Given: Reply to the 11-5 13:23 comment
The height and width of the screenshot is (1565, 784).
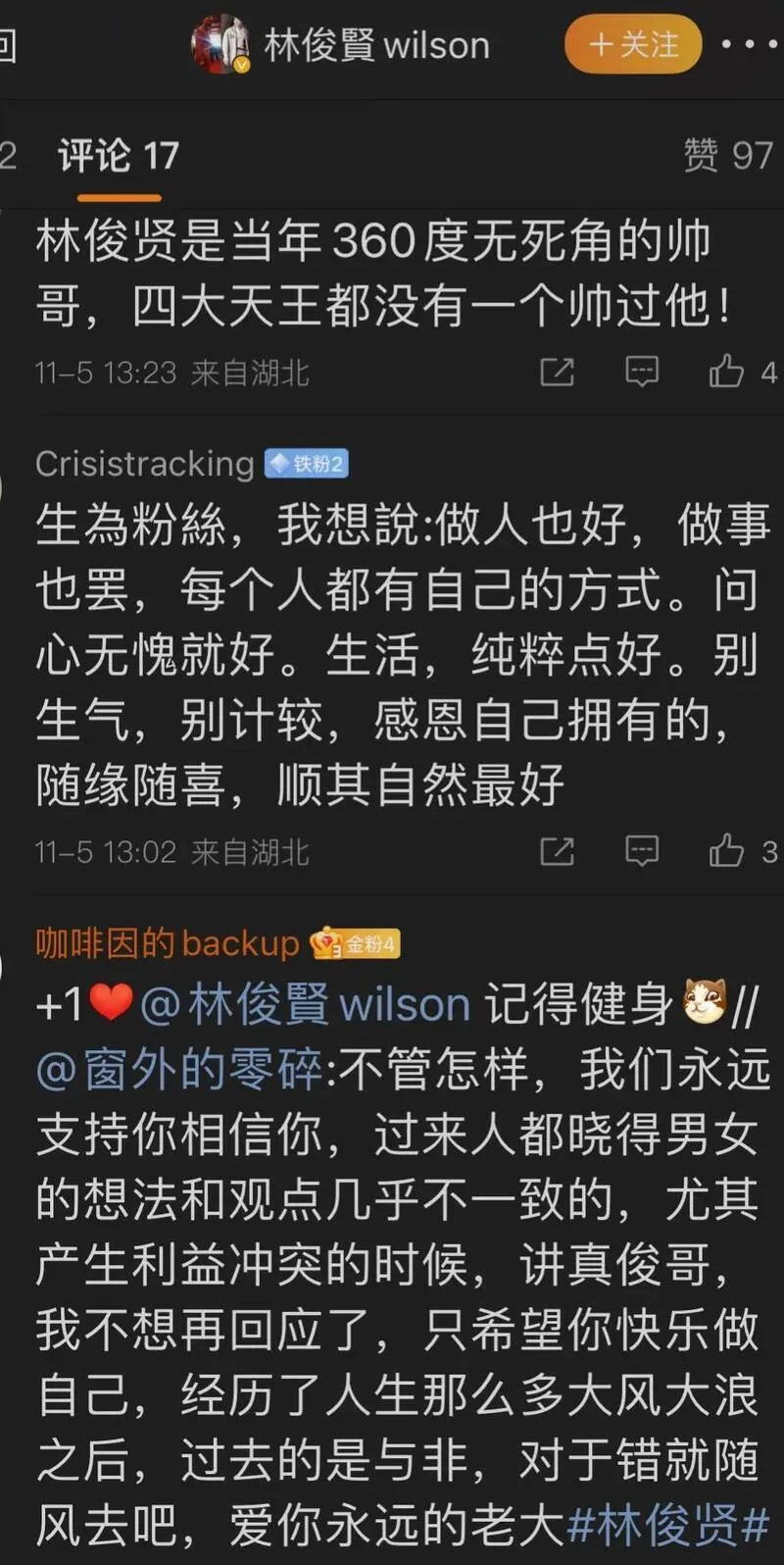Looking at the screenshot, I should pyautogui.click(x=642, y=372).
